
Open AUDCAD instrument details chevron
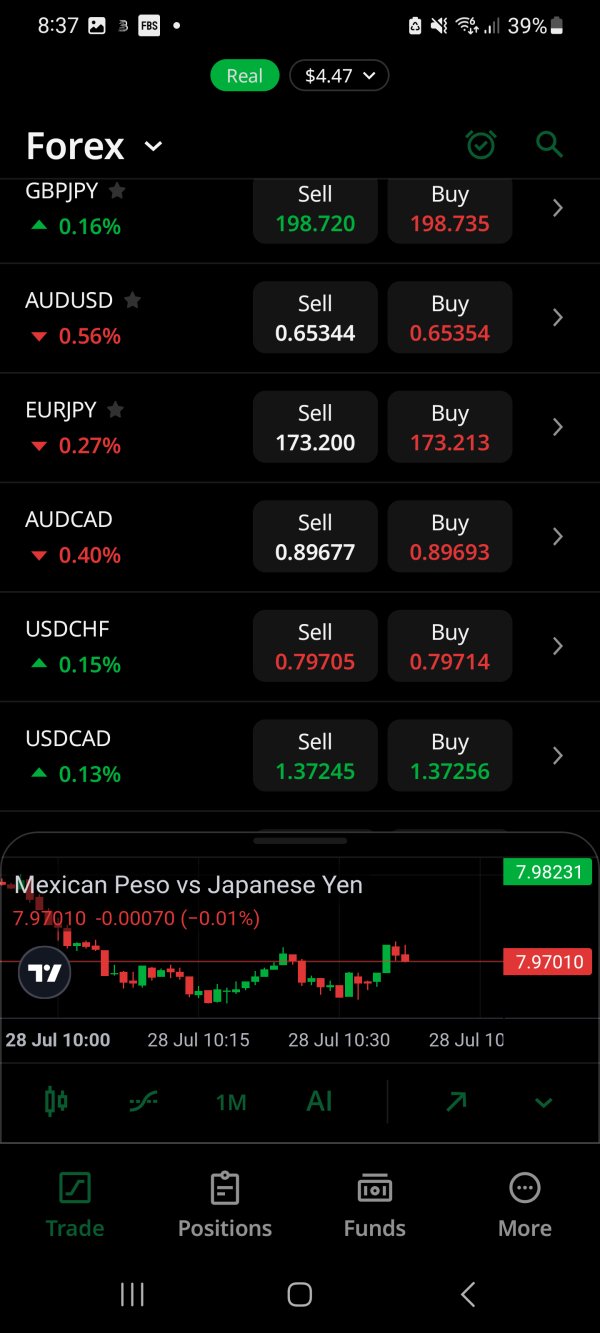[x=558, y=537]
